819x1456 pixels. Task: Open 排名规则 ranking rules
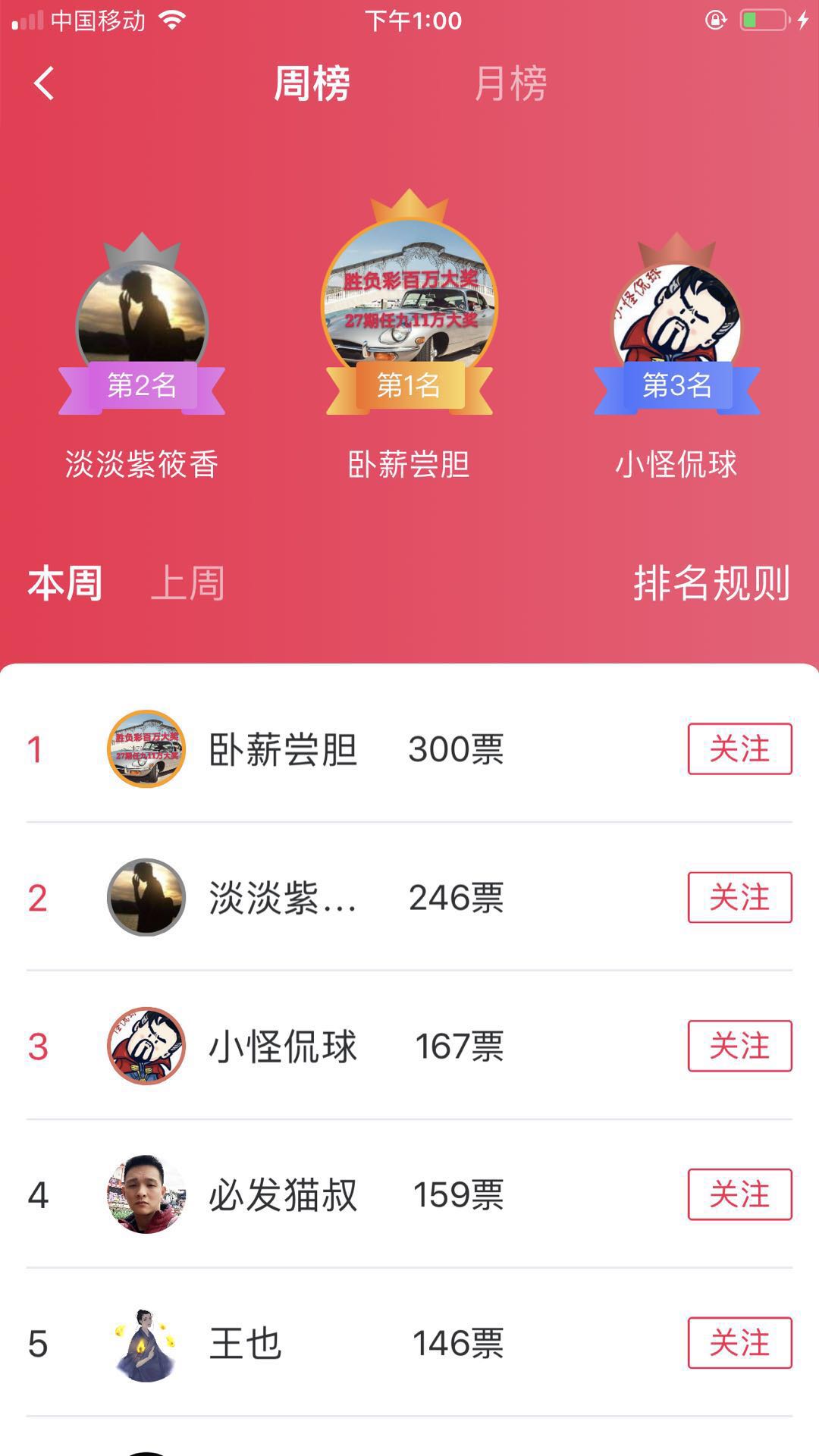tap(711, 583)
